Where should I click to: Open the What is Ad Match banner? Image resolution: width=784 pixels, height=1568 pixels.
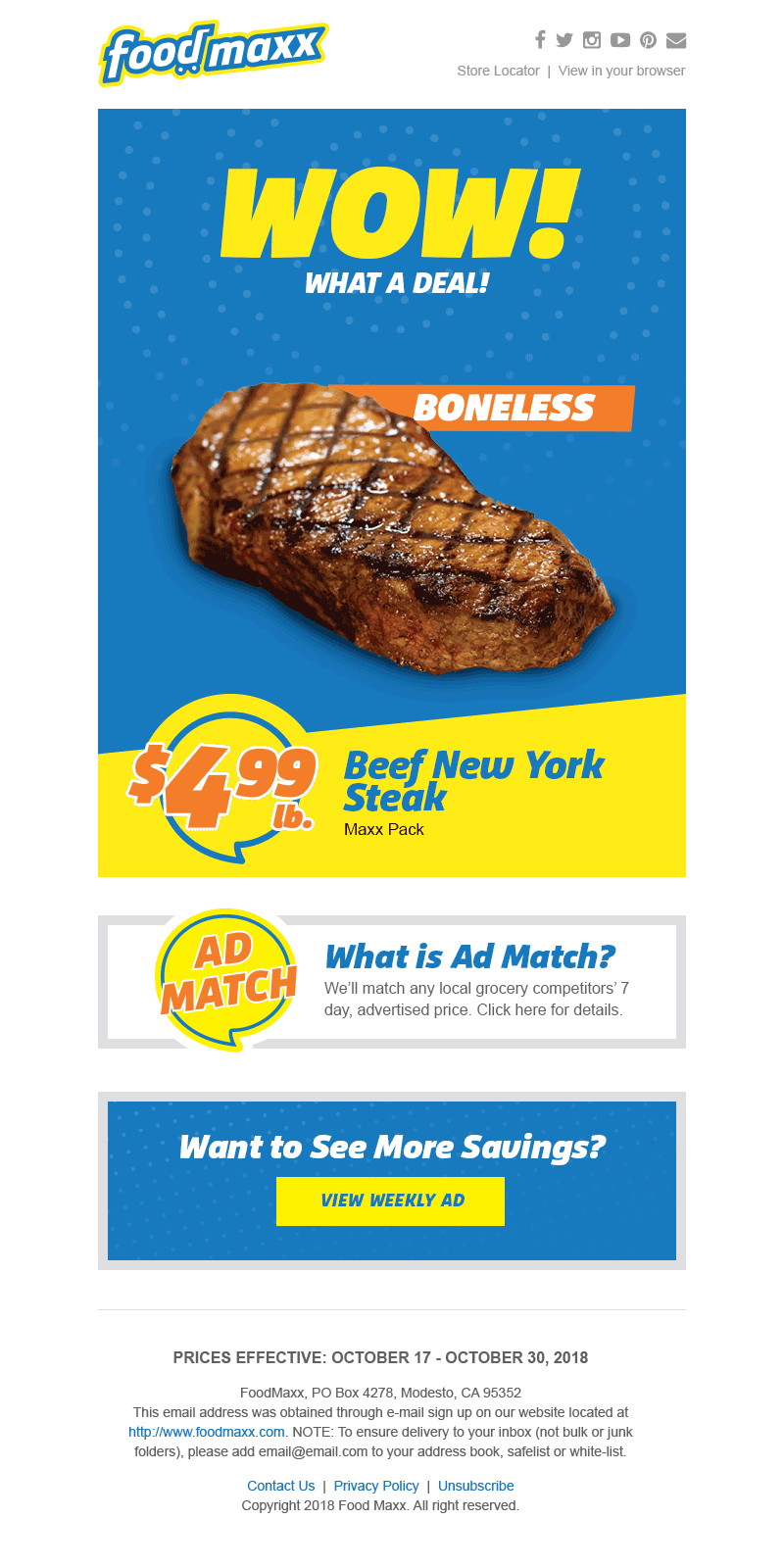click(x=392, y=982)
